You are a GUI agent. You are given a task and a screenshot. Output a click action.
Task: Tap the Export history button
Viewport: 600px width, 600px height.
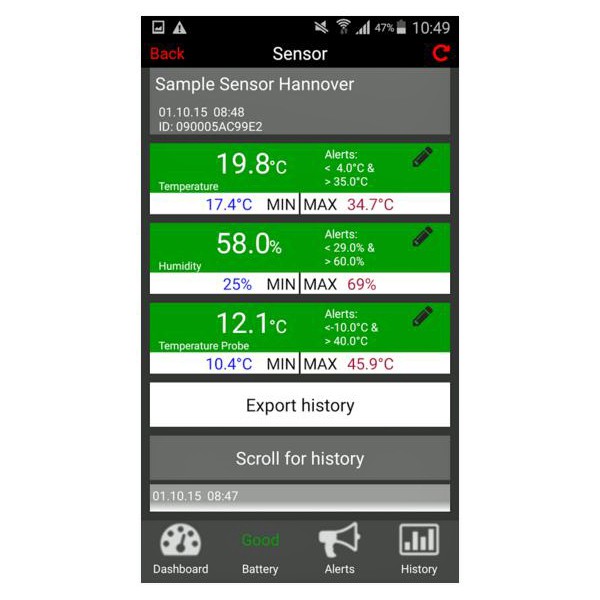tap(300, 406)
